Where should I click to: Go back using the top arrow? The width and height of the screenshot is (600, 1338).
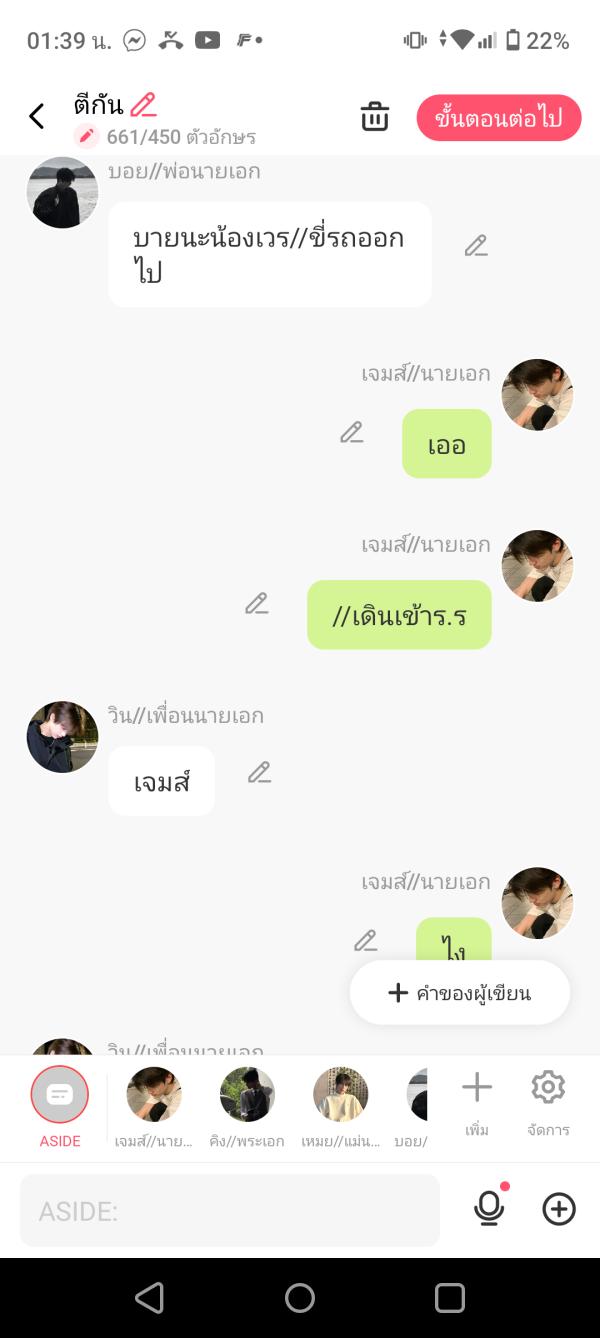point(37,117)
